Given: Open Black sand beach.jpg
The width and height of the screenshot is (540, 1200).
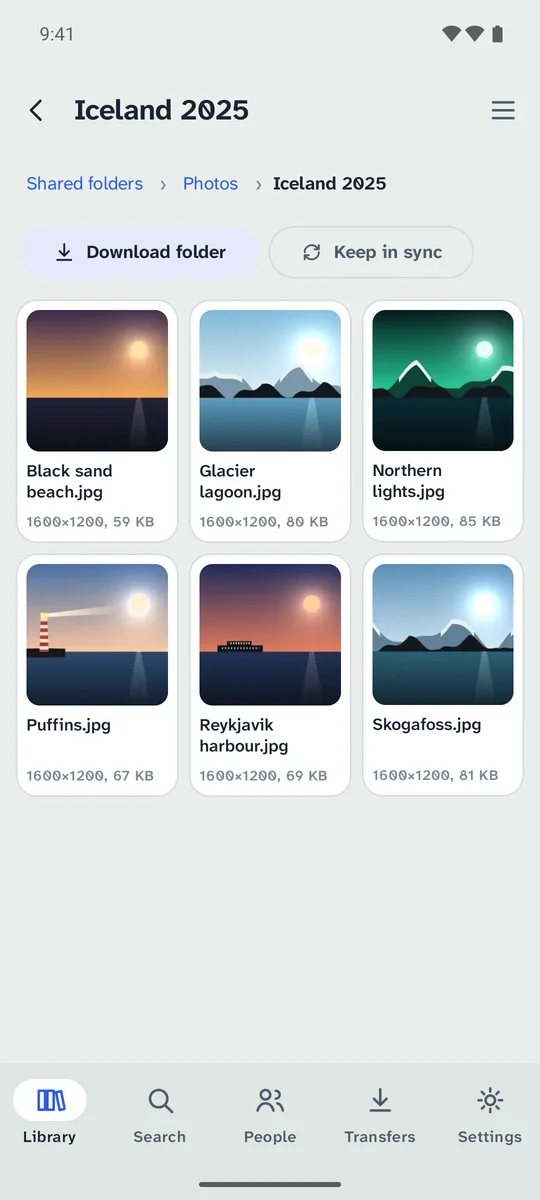Looking at the screenshot, I should click(97, 421).
